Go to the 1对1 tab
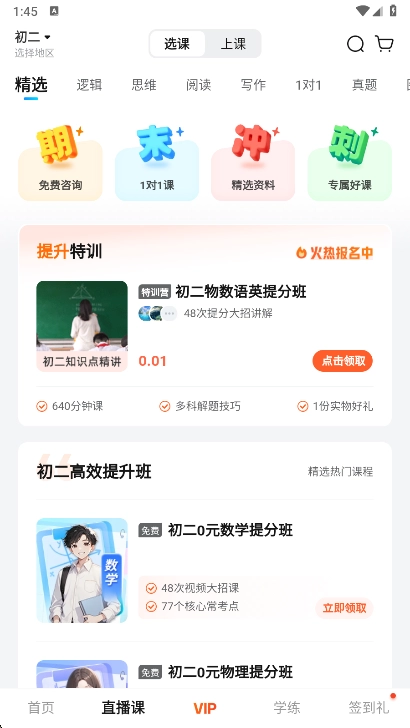410x728 pixels. pyautogui.click(x=308, y=85)
